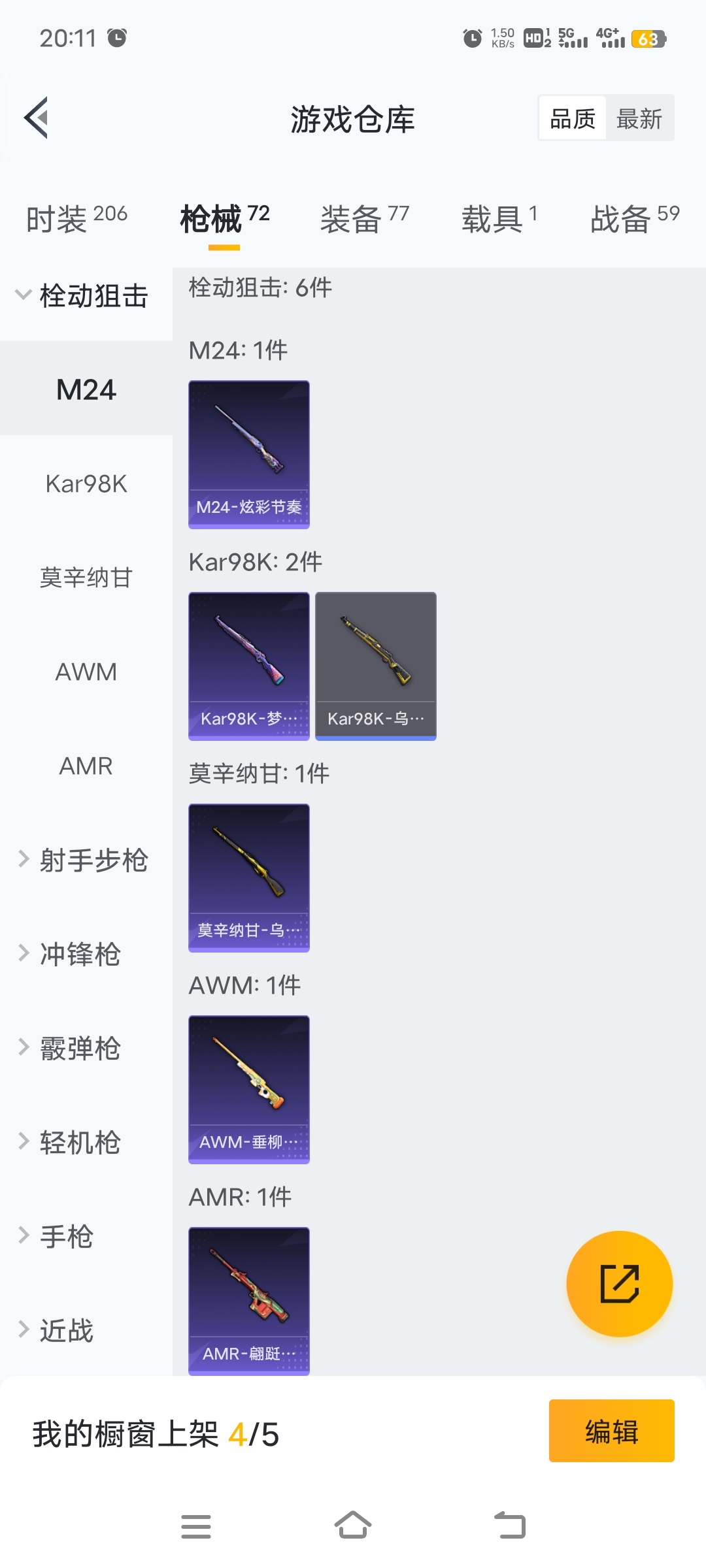Image resolution: width=706 pixels, height=1568 pixels.
Task: Select 莫辛纳甘 in the sidebar
Action: click(86, 578)
